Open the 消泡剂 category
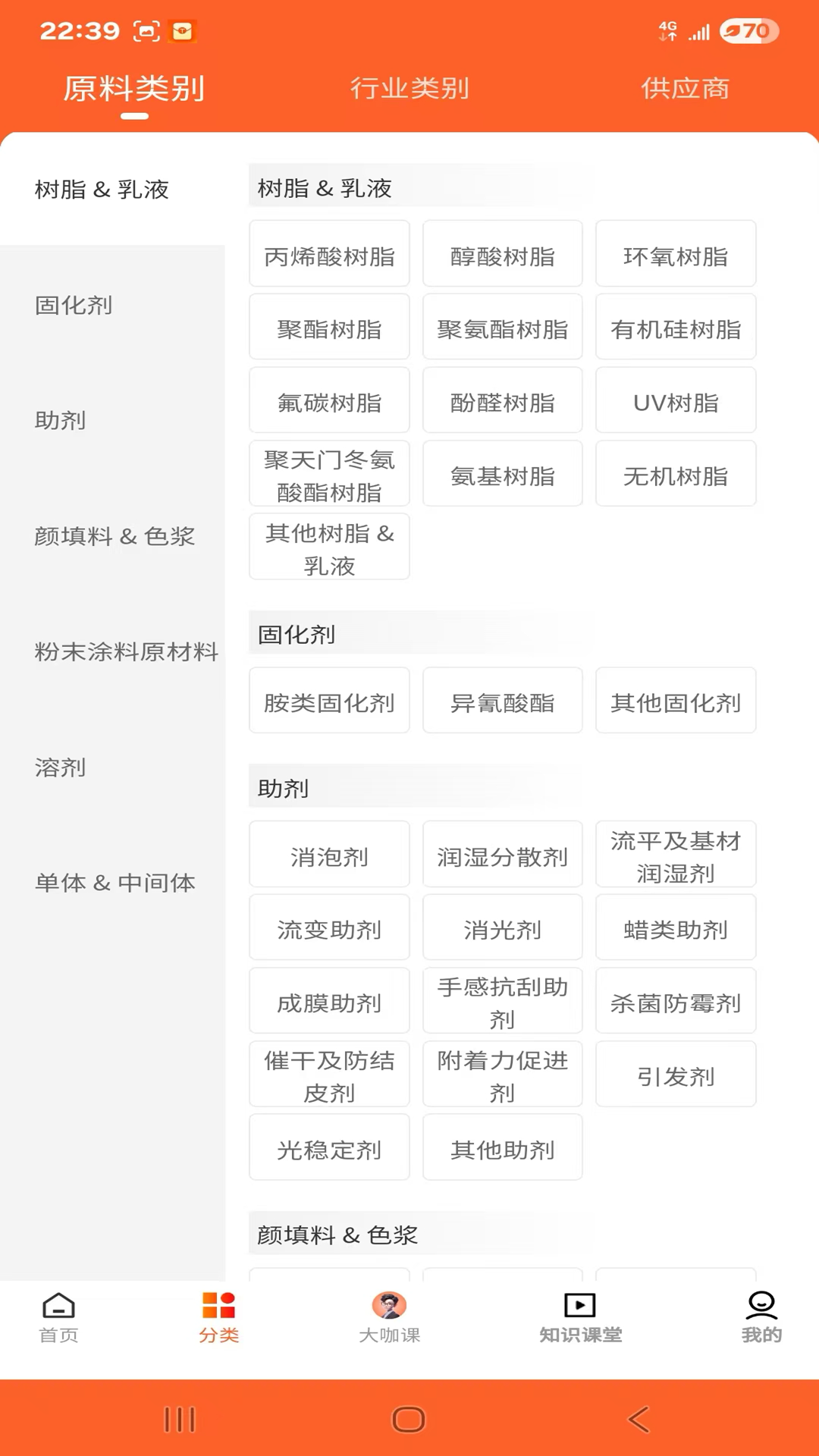This screenshot has width=819, height=1456. [x=329, y=855]
